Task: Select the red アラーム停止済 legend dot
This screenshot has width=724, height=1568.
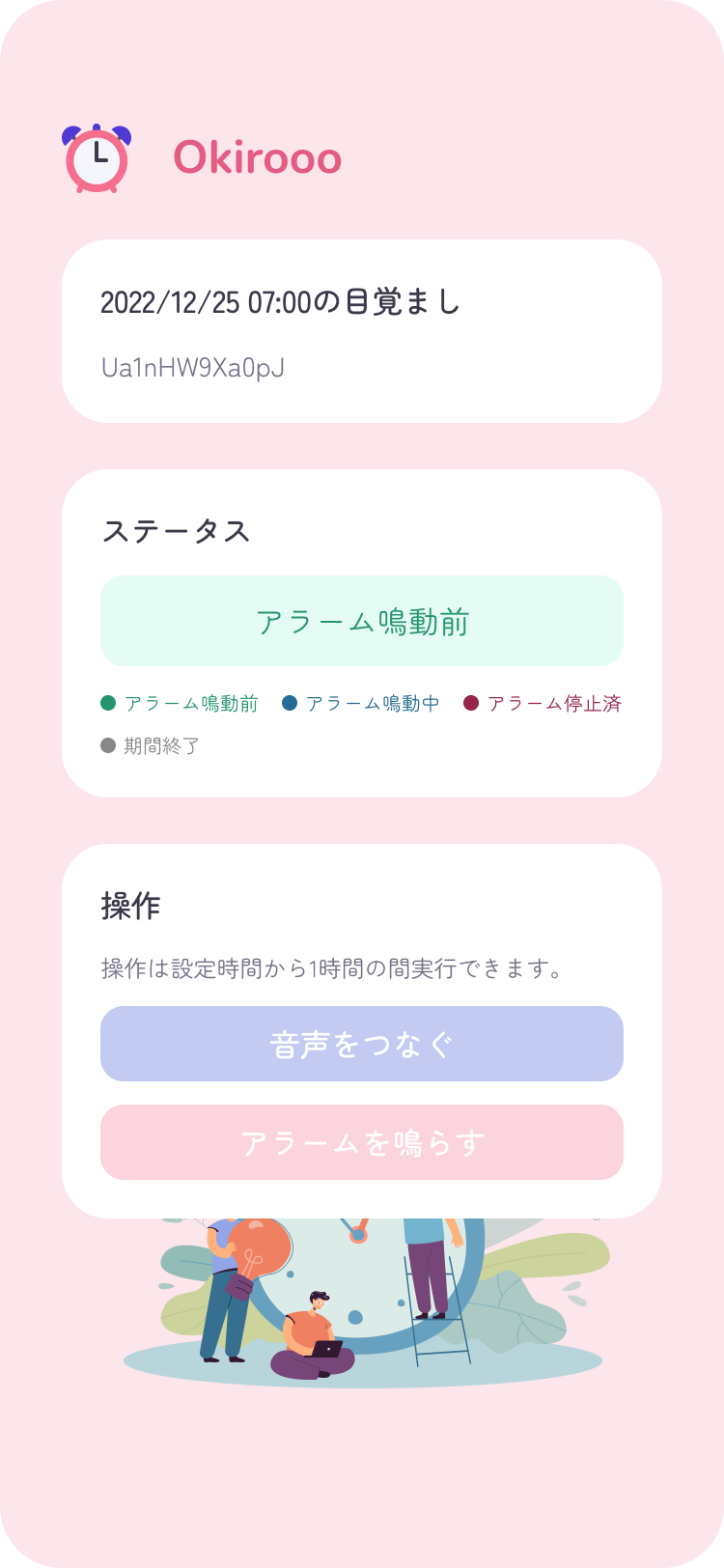Action: (x=472, y=702)
